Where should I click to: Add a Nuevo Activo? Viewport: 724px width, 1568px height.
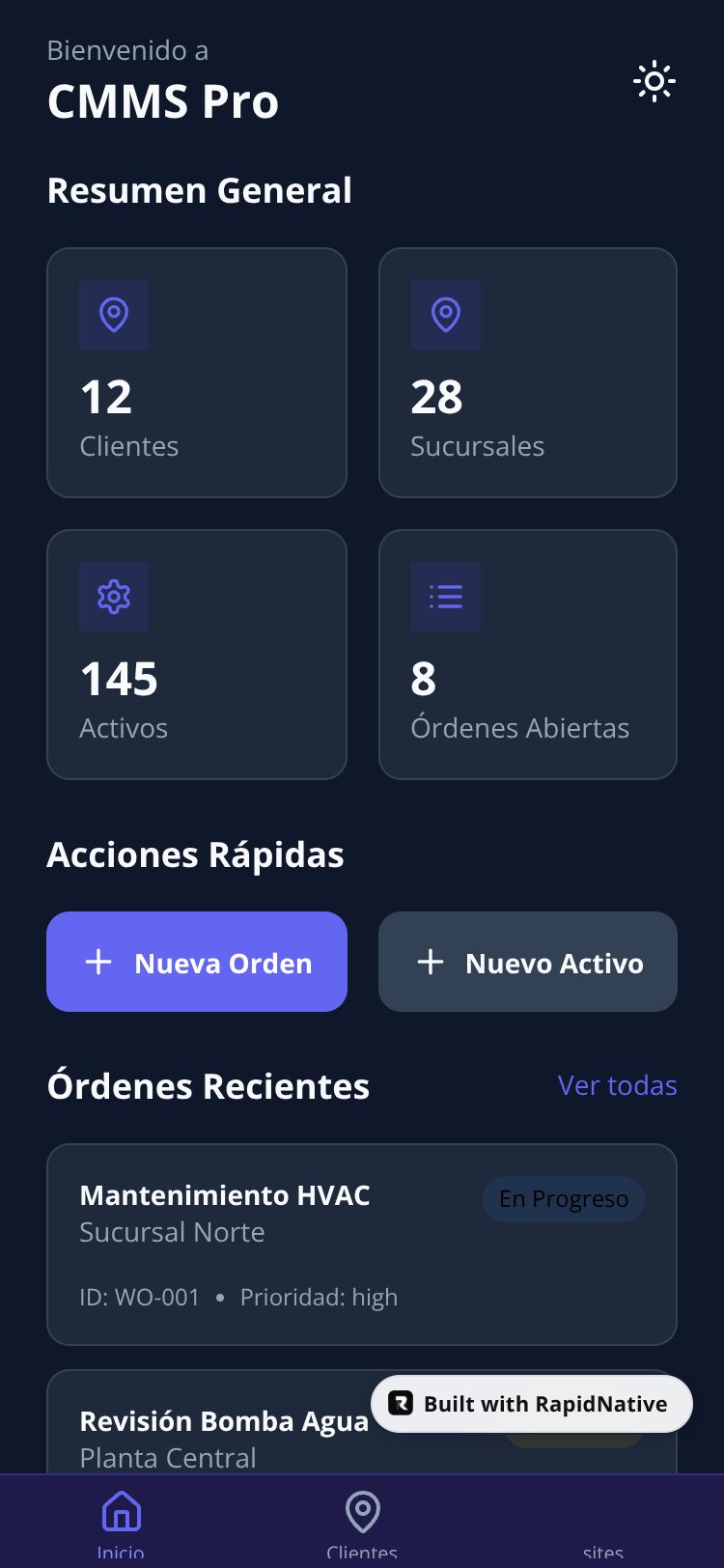pyautogui.click(x=528, y=962)
